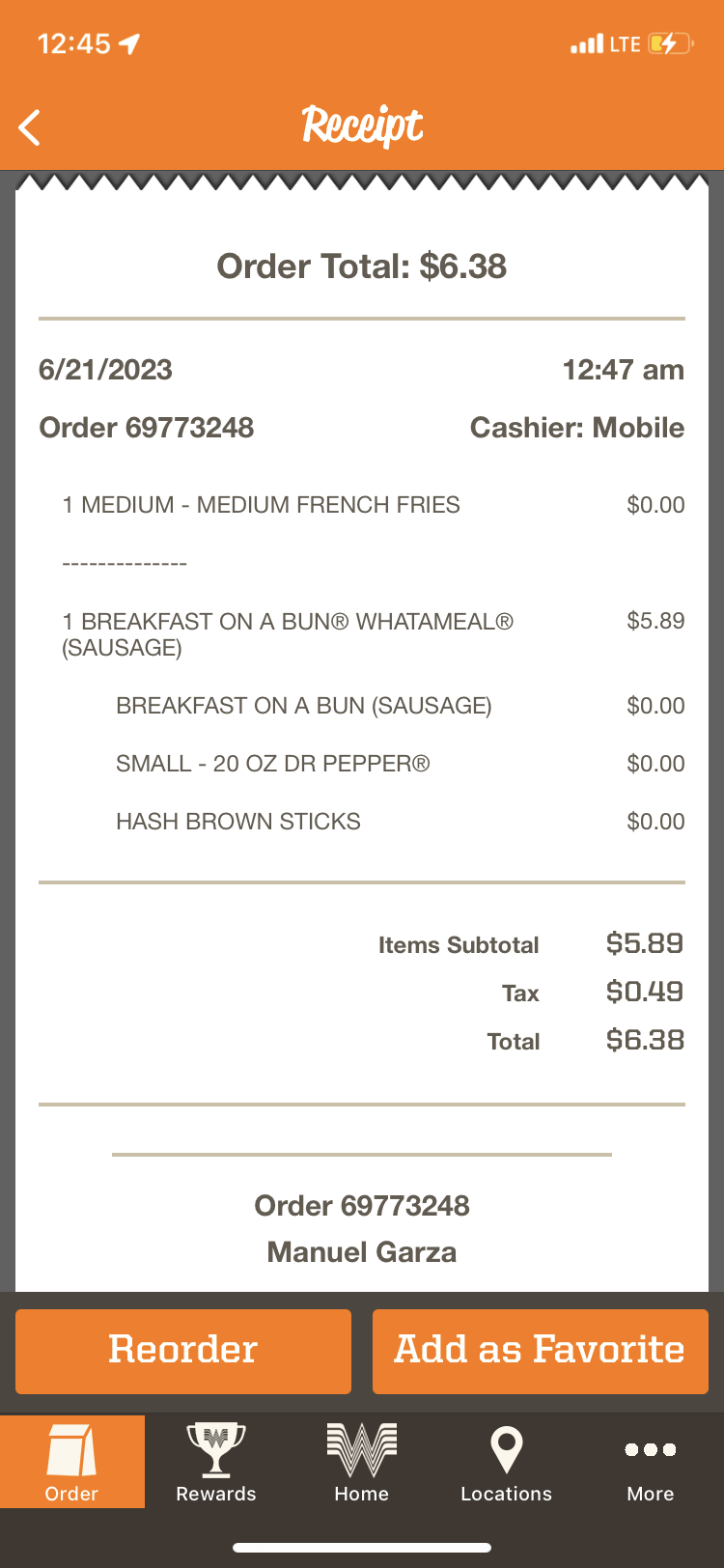Tap the customer name Manuel Garza

pyautogui.click(x=361, y=1251)
